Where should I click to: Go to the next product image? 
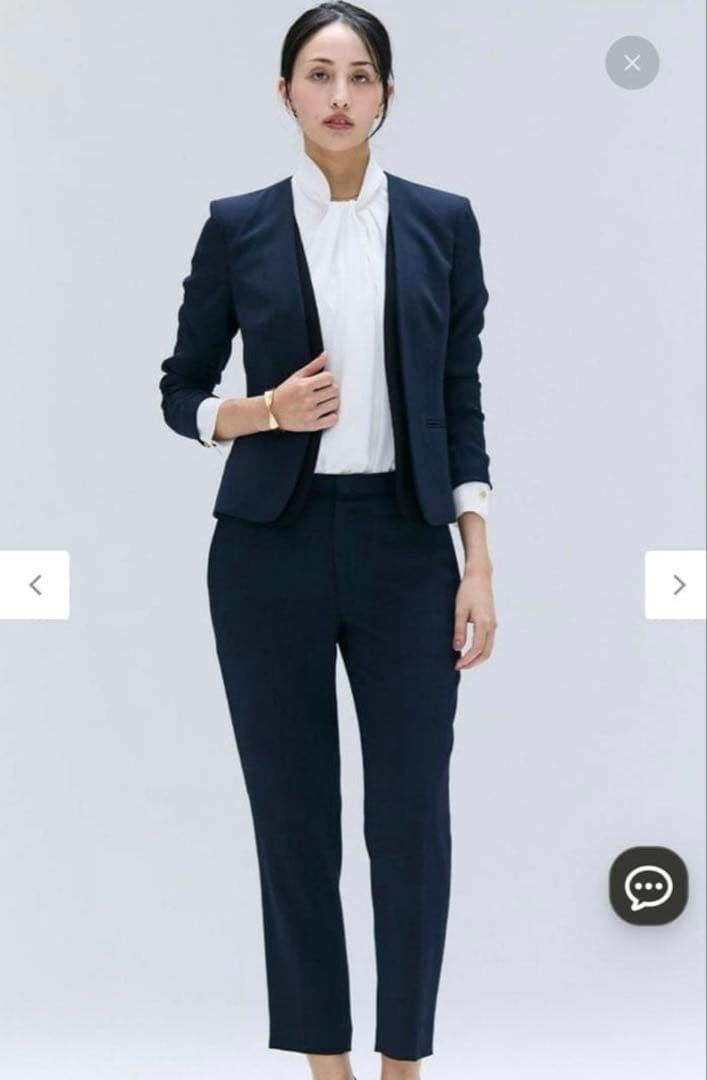click(676, 585)
